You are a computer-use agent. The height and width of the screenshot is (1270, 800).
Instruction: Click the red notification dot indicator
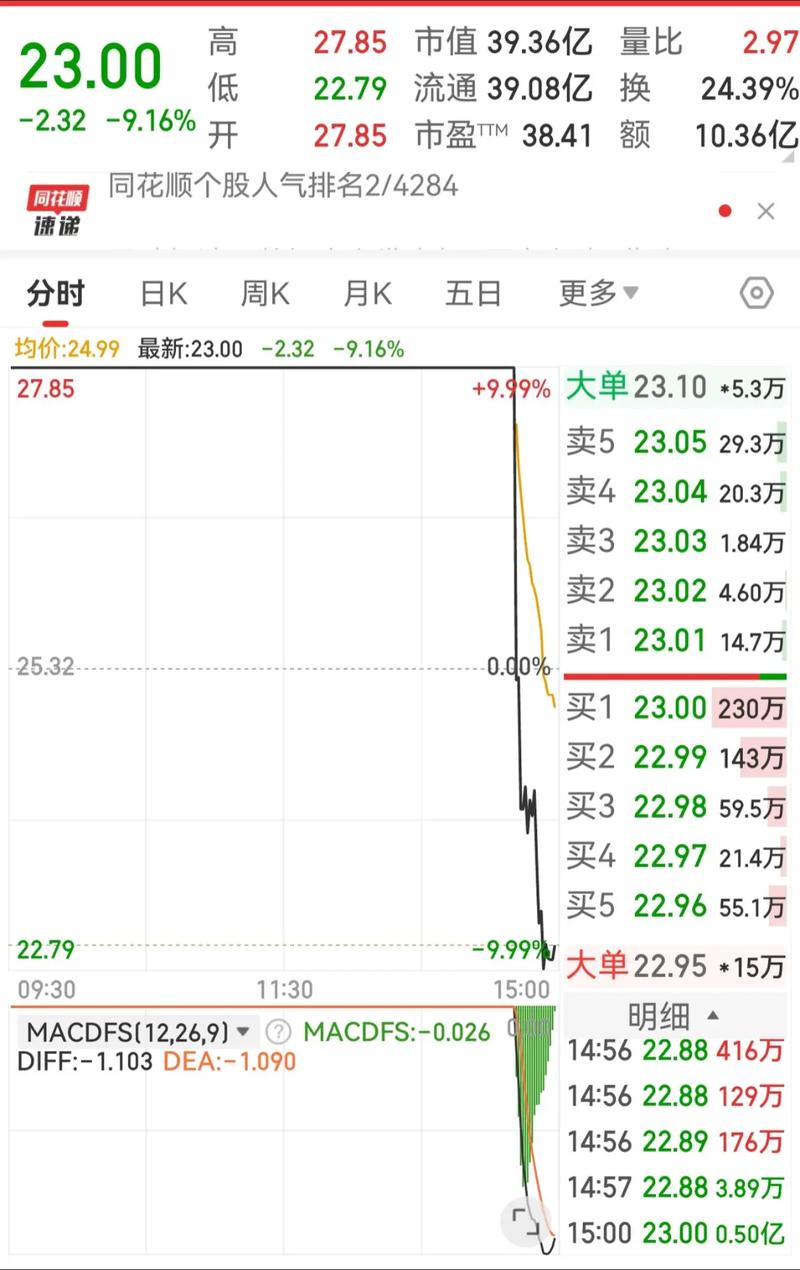click(724, 211)
